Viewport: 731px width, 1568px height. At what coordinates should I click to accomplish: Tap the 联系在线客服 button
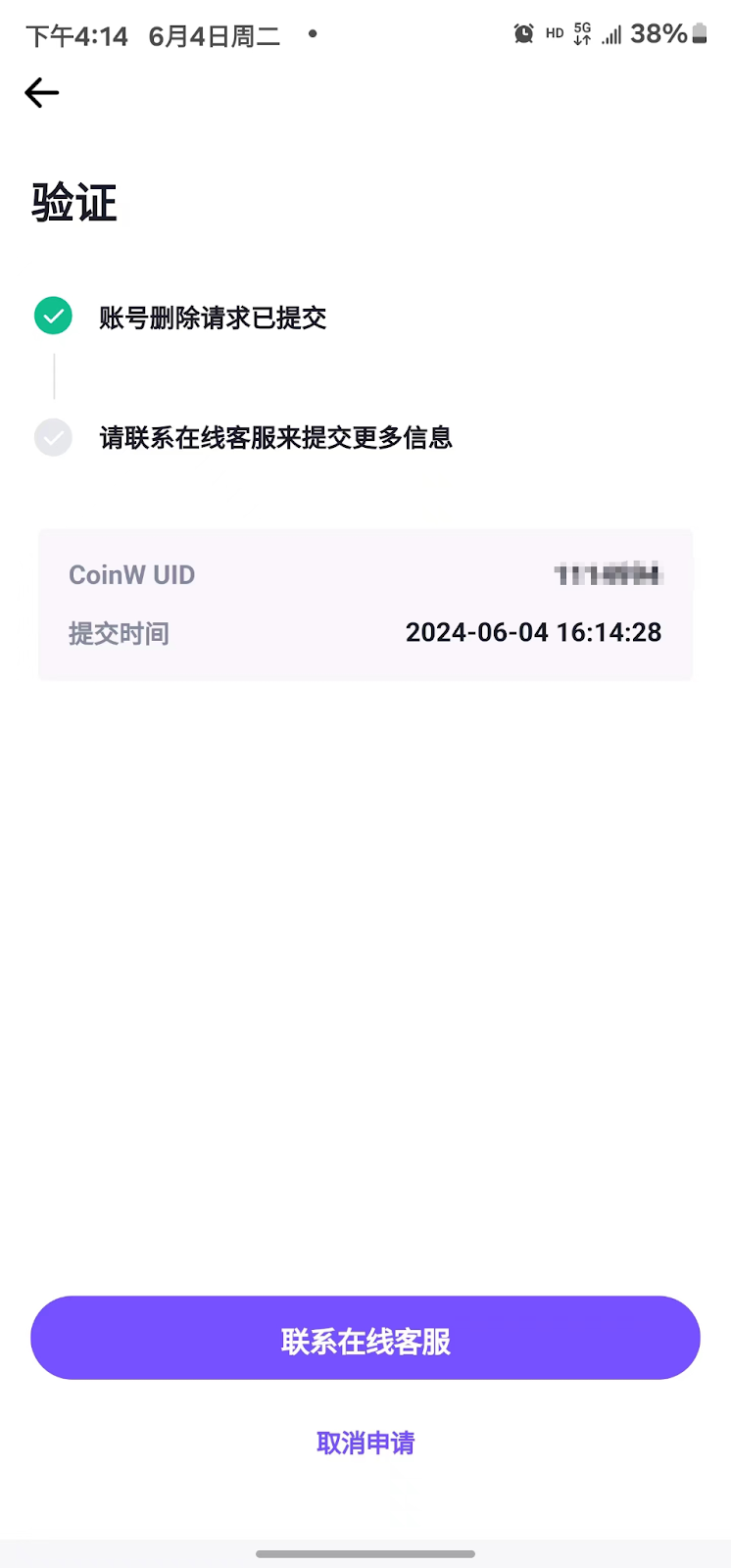point(365,1339)
